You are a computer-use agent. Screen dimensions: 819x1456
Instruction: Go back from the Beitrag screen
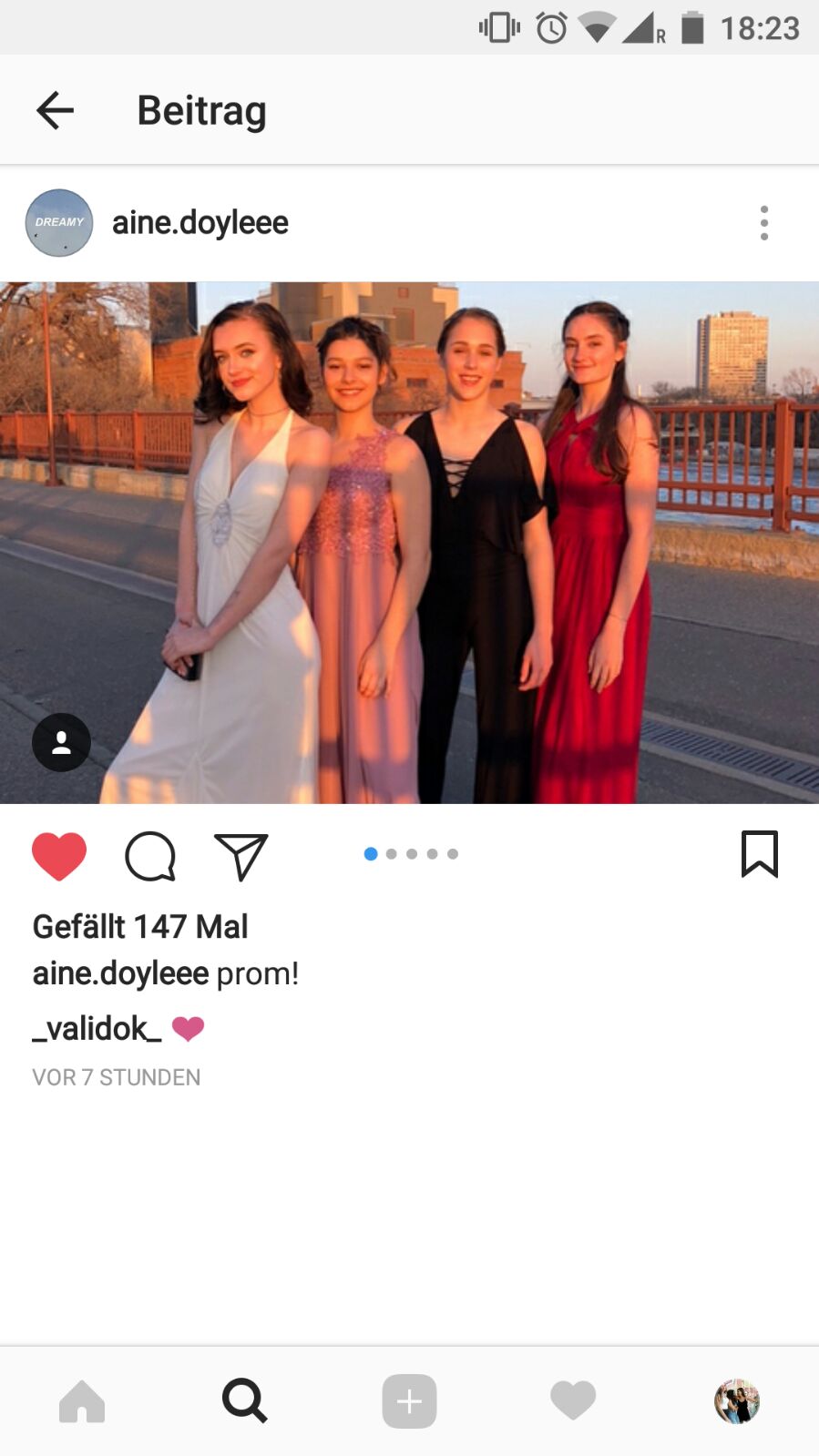55,110
